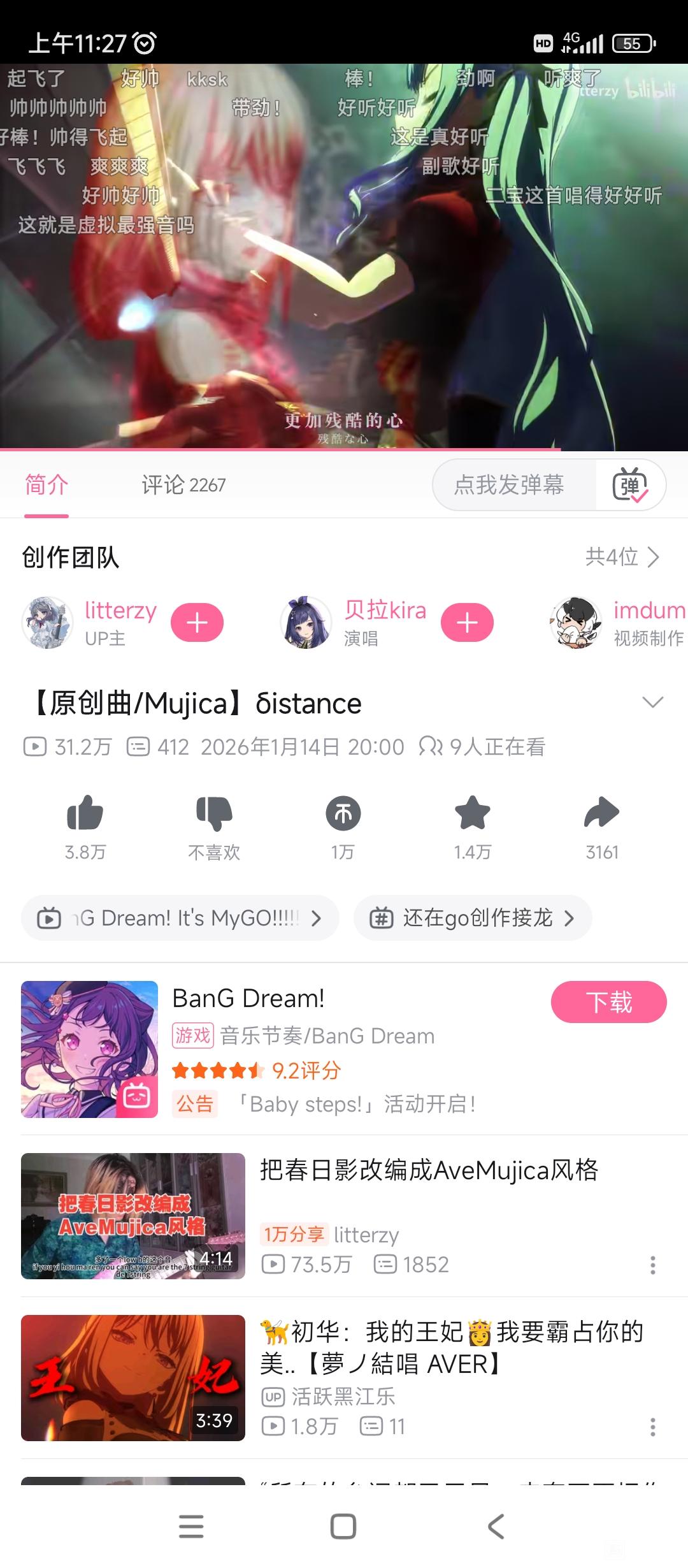Add the video to favorites

(472, 814)
